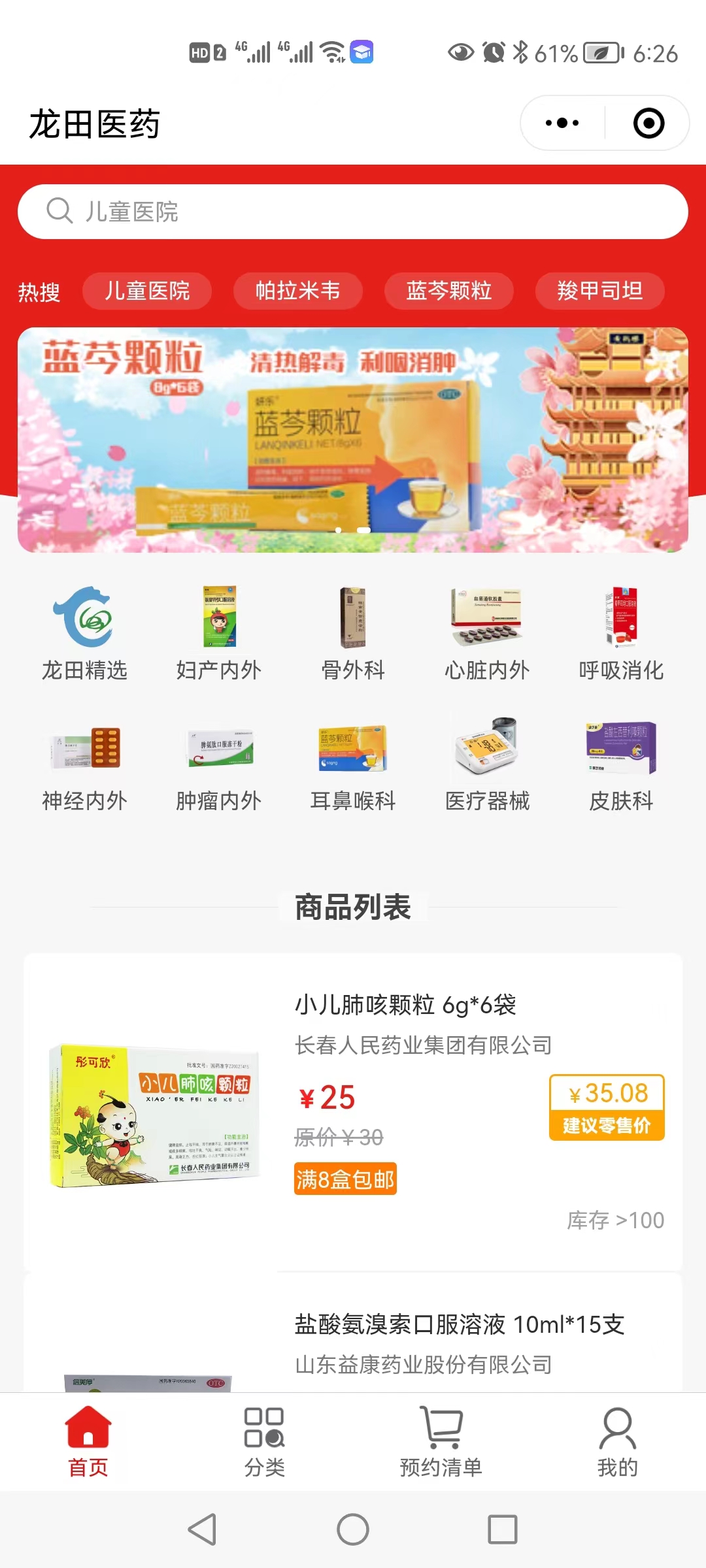Select hot search chip 羧甲司坦
The height and width of the screenshot is (1568, 706).
599,291
